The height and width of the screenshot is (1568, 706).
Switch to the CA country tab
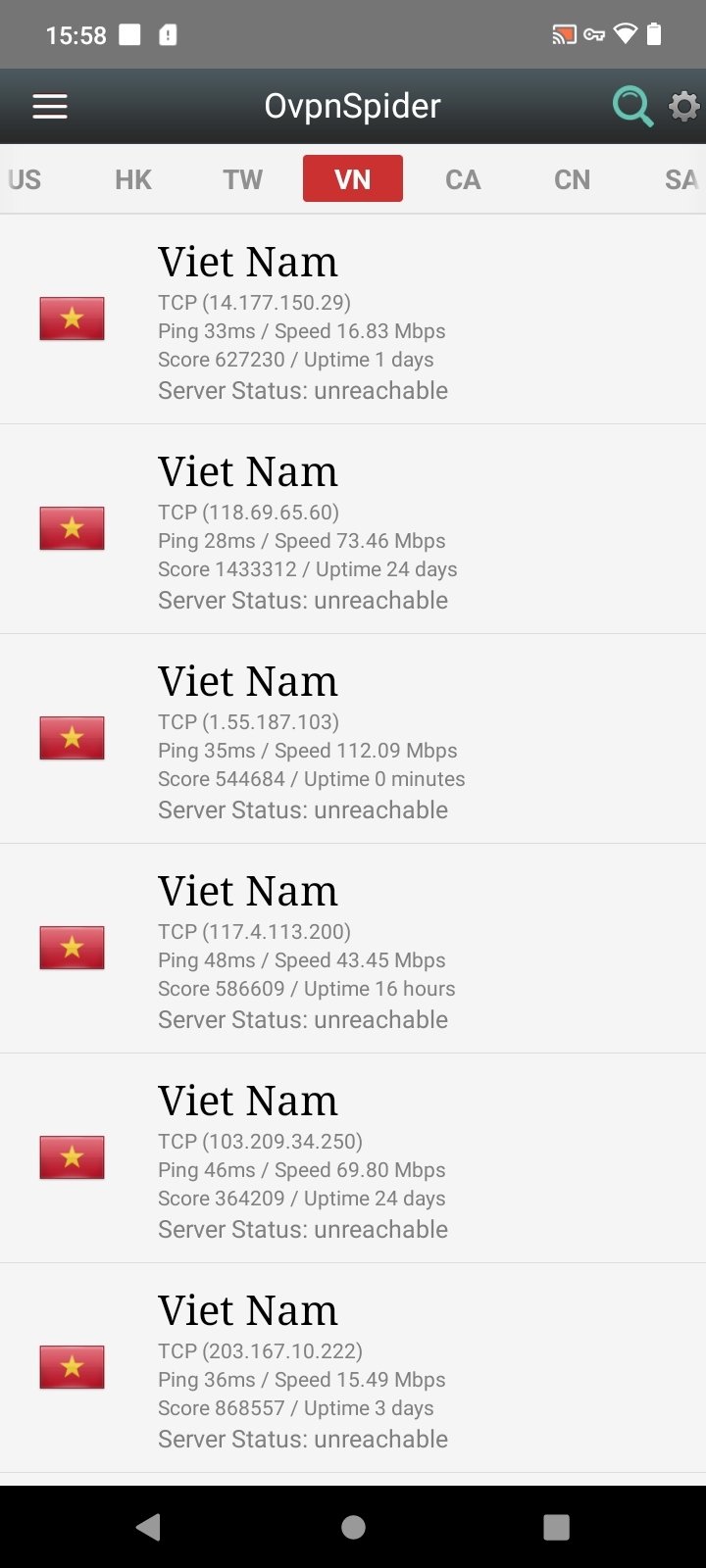463,179
